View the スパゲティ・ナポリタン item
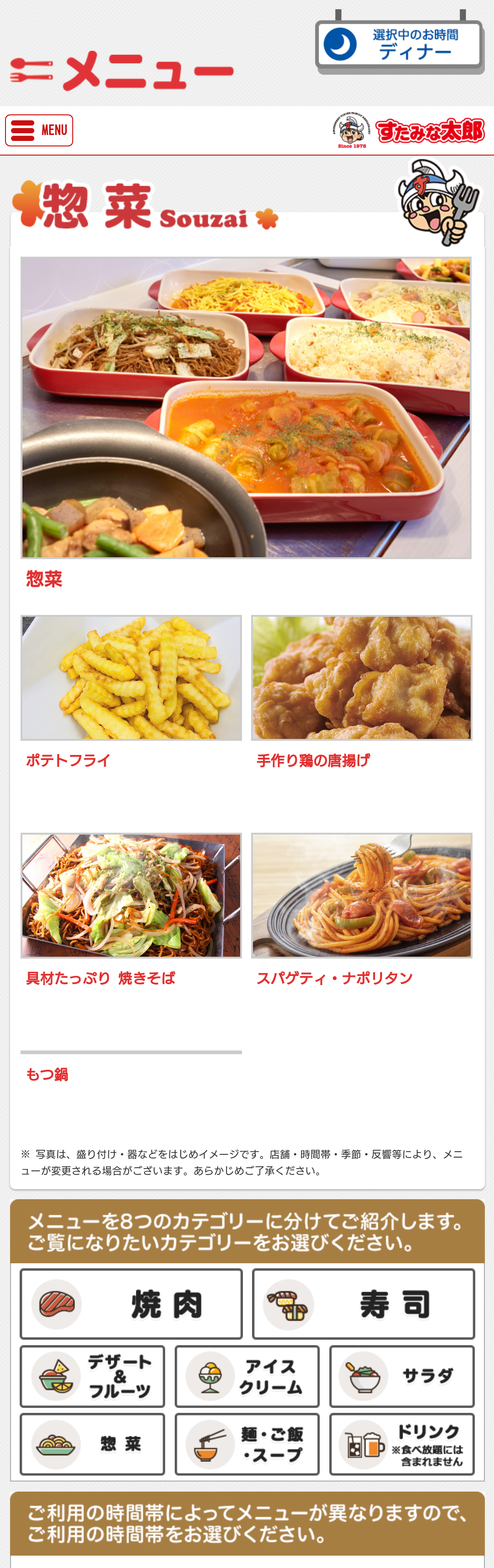Viewport: 494px width, 1568px height. pyautogui.click(x=361, y=895)
